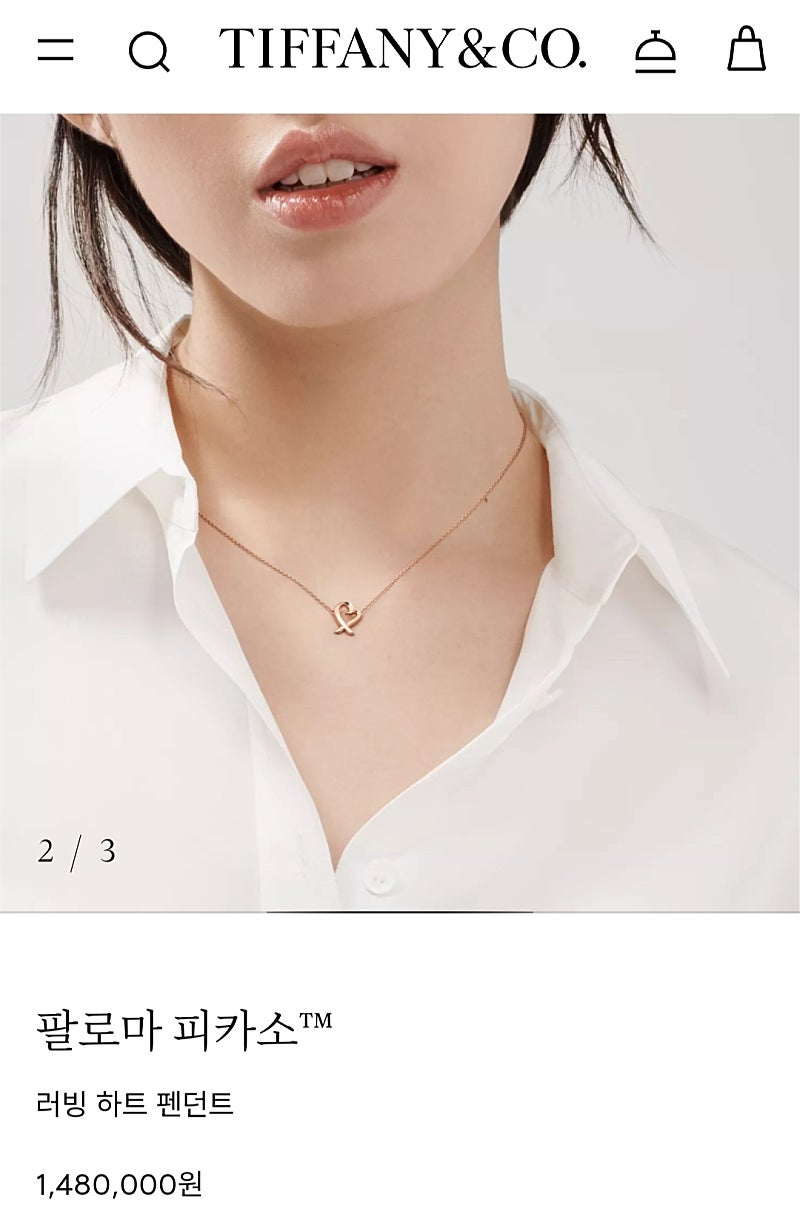Go to the Tiffany & Co. home page

pos(402,49)
